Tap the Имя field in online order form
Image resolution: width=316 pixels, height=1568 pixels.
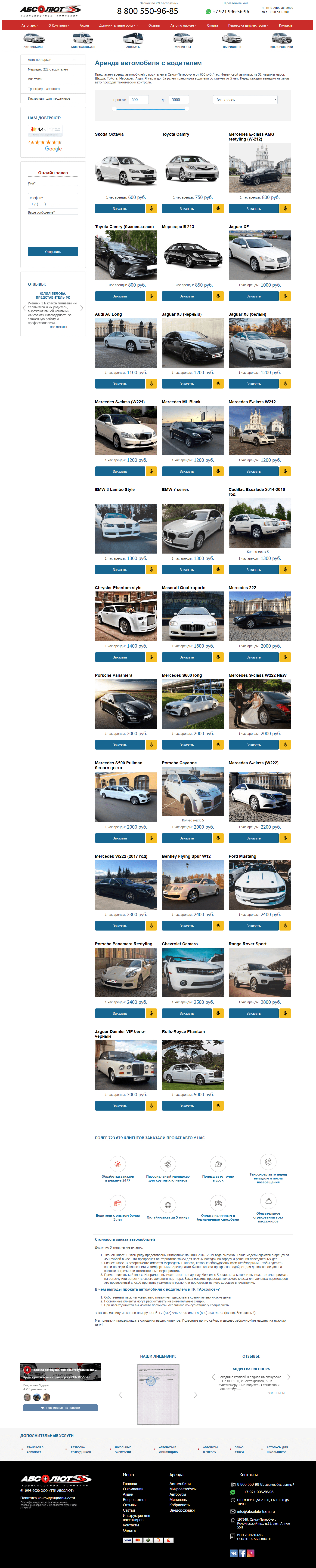[x=53, y=189]
